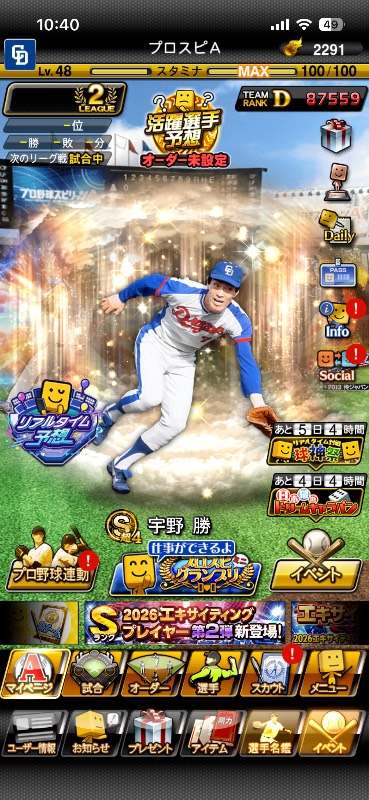Open the Info icon
The height and width of the screenshot is (800, 369).
coord(337,319)
